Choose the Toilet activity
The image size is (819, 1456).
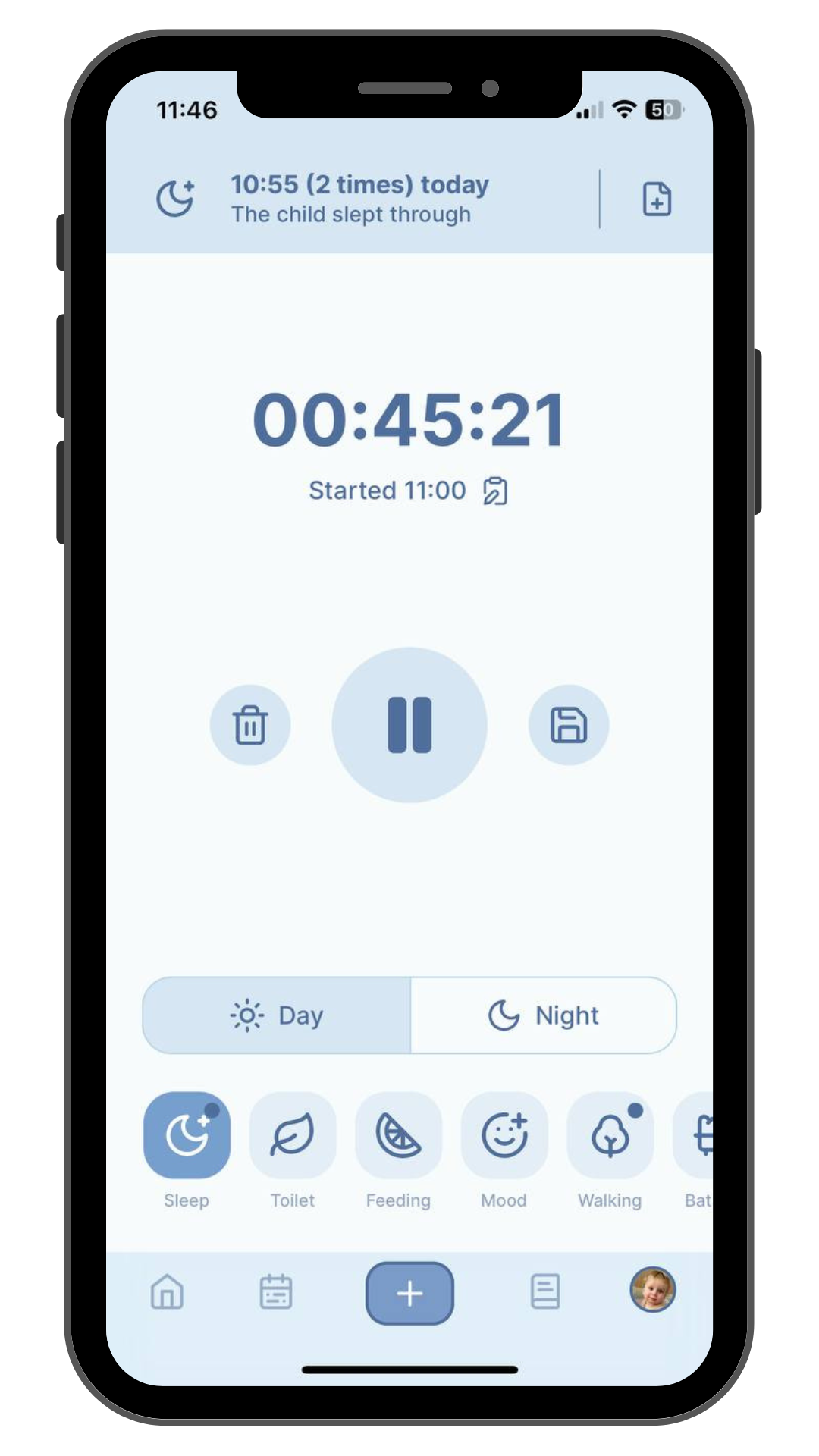tap(292, 1135)
